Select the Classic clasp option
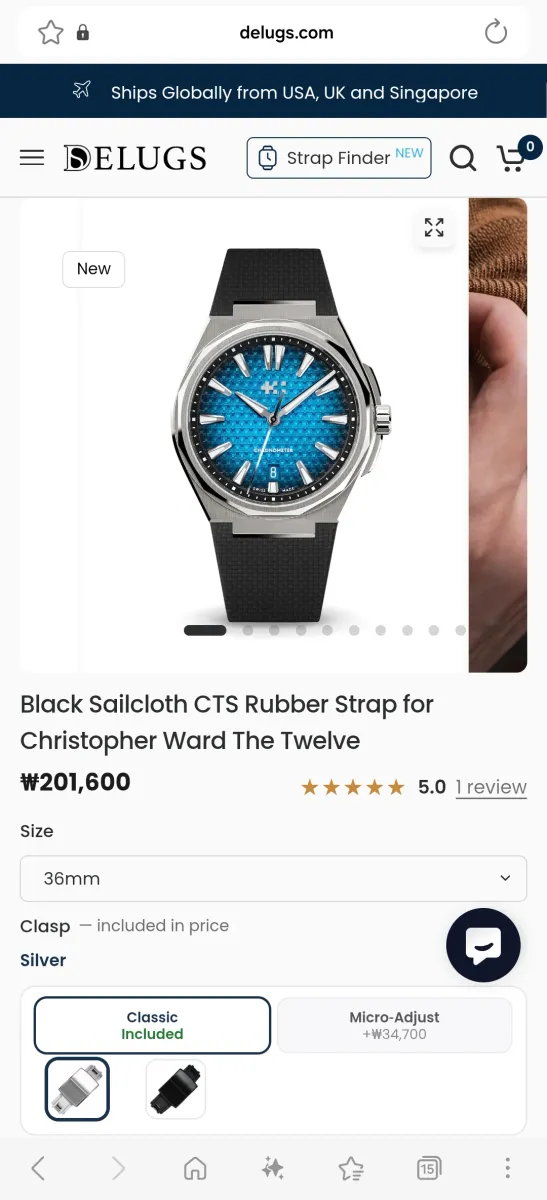 point(152,1025)
